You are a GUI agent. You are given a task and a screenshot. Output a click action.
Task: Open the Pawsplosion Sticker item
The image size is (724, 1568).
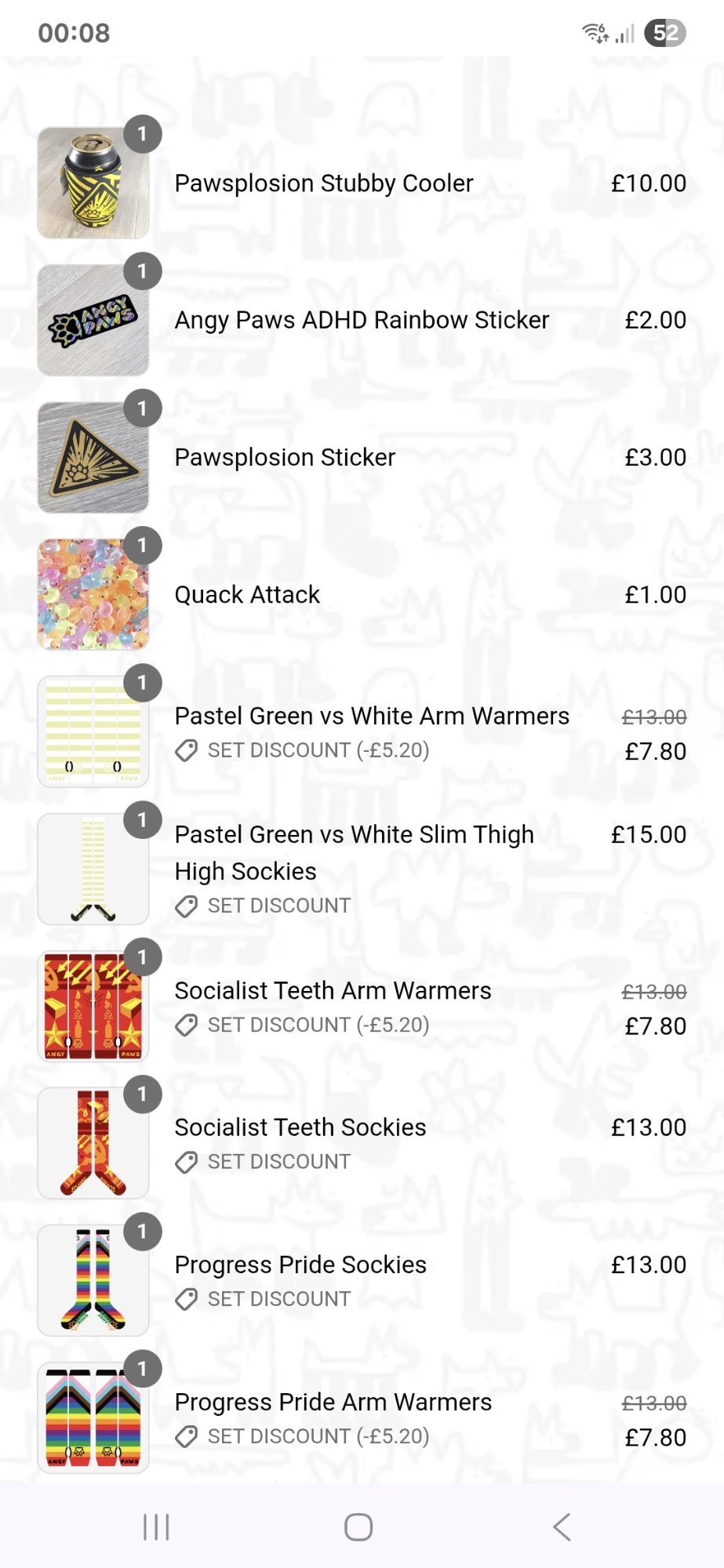click(285, 457)
